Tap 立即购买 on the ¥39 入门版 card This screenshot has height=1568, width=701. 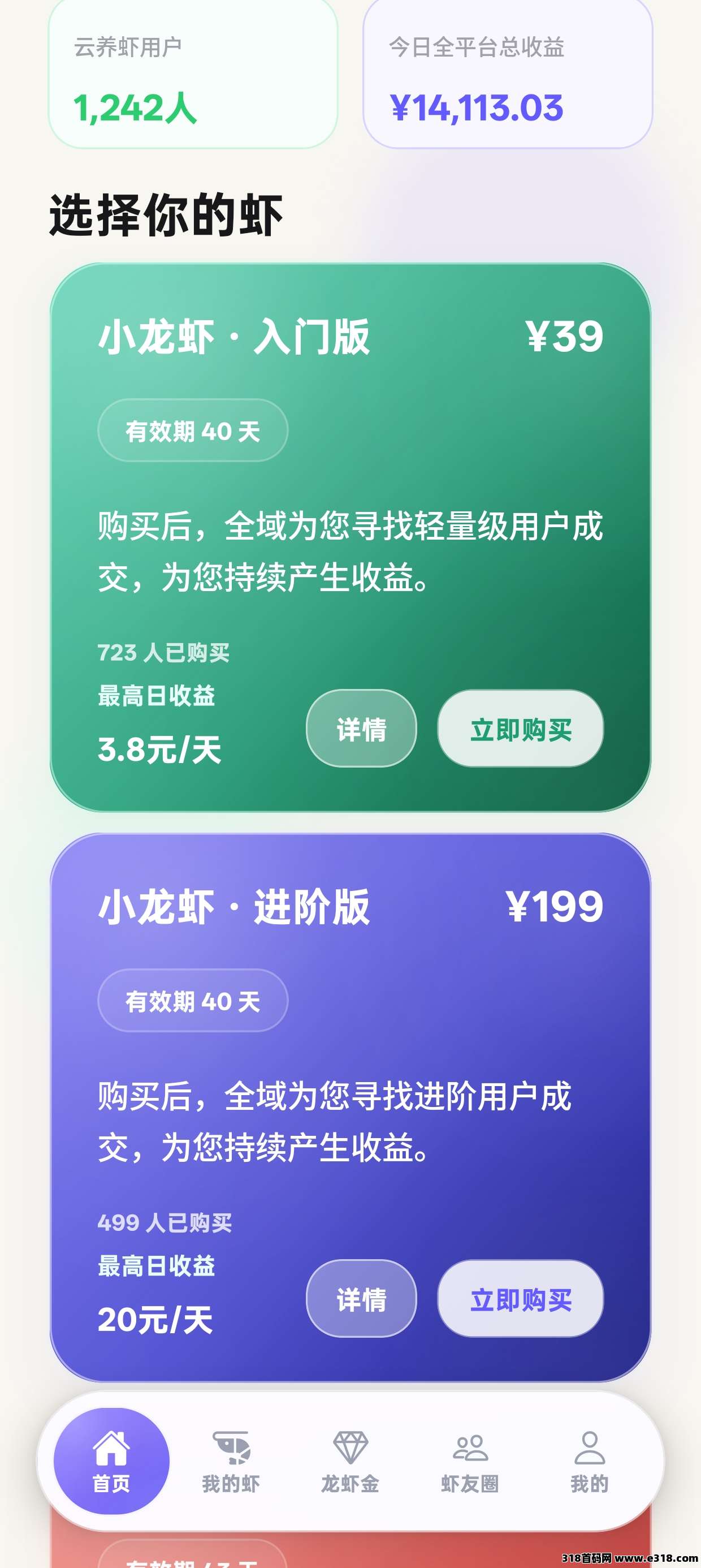(x=520, y=728)
